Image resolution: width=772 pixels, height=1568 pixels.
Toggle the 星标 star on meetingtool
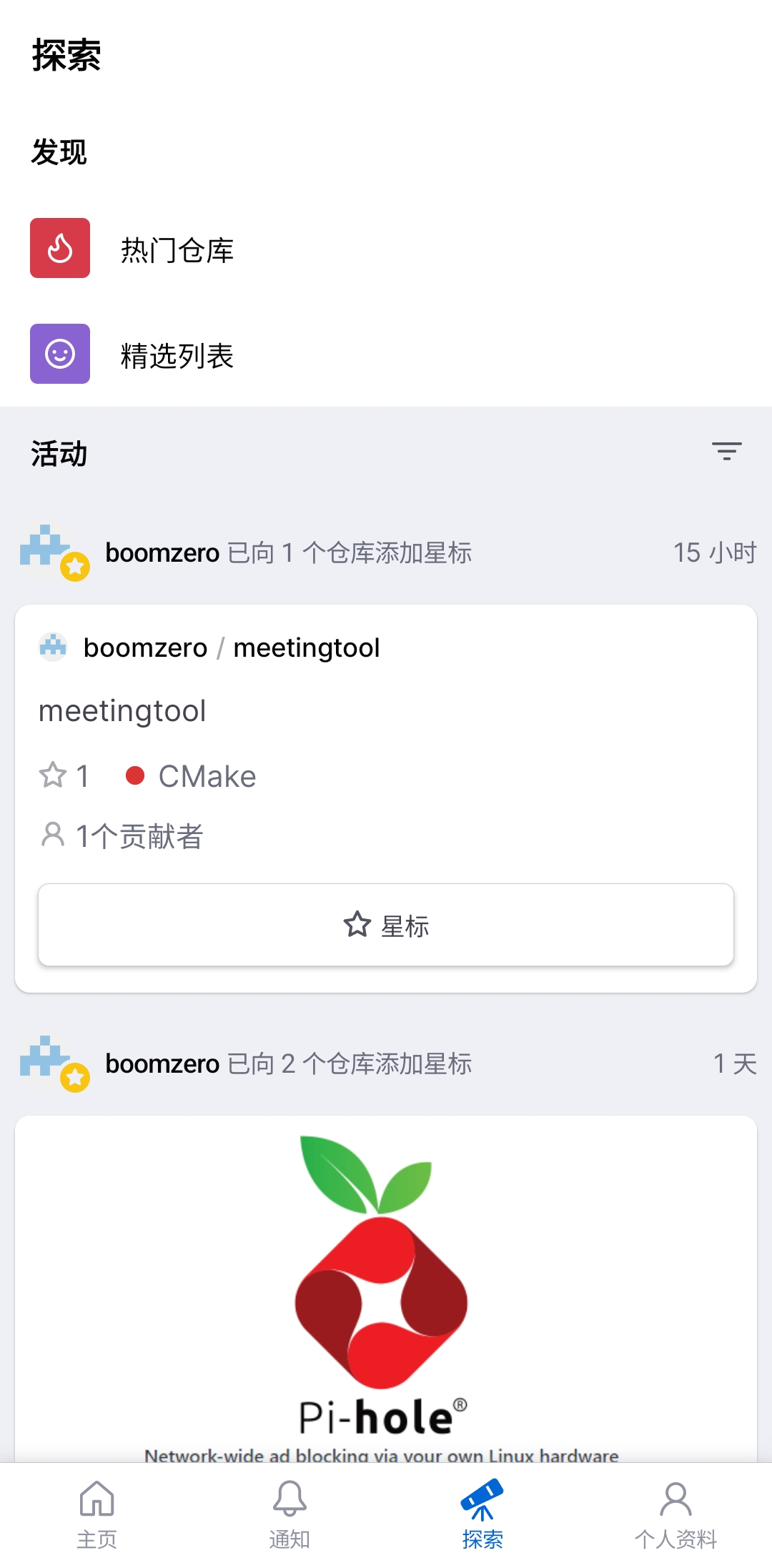click(x=386, y=925)
